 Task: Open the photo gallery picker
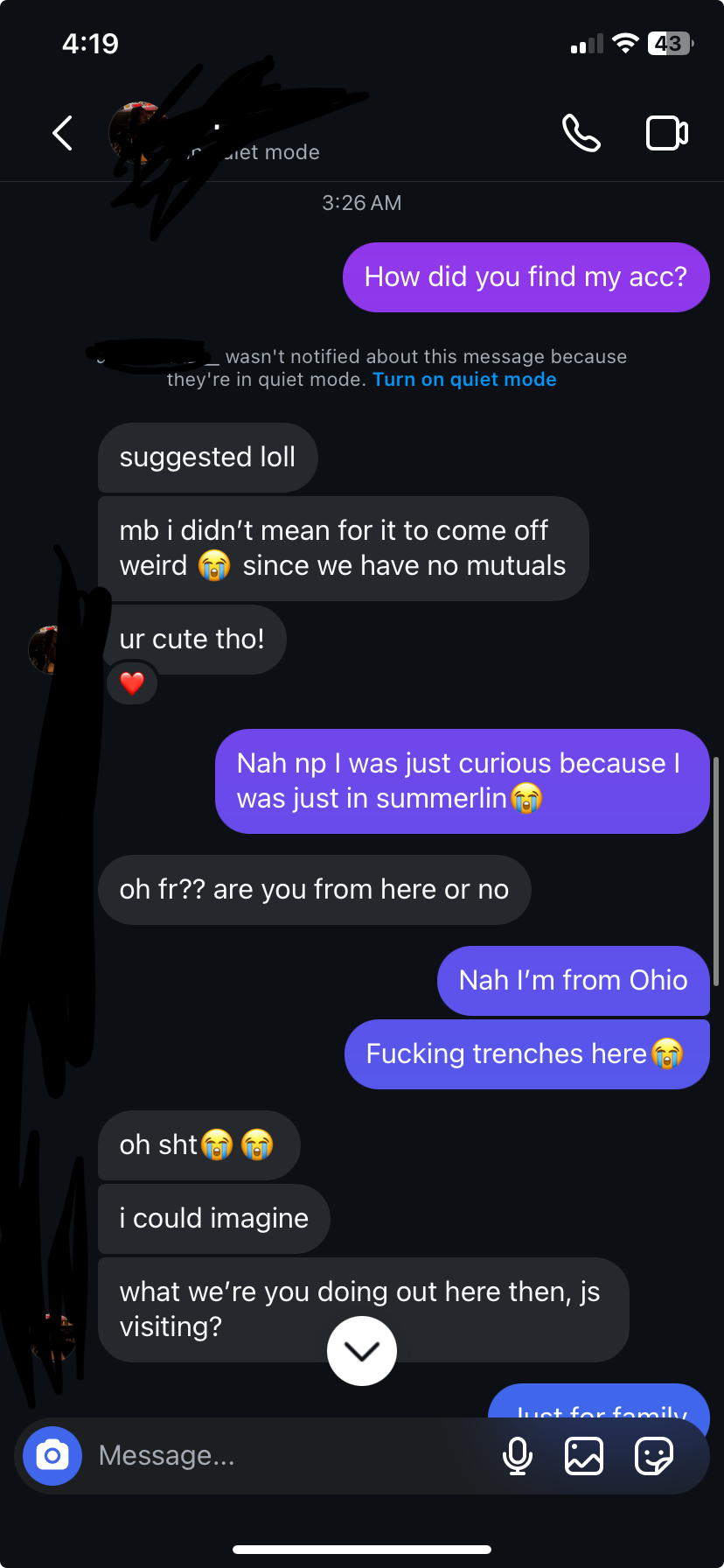coord(584,1455)
